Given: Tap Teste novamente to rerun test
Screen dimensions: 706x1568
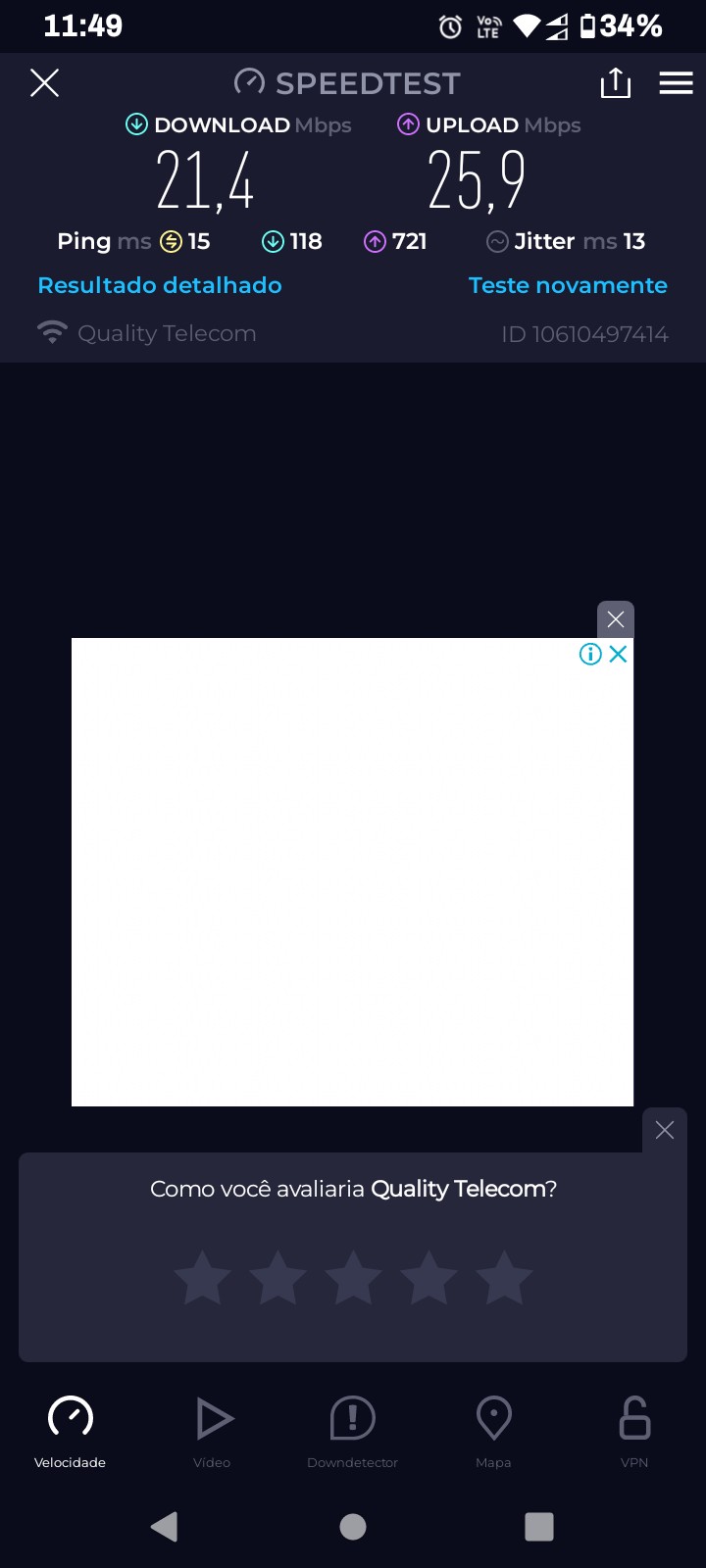Looking at the screenshot, I should point(568,285).
